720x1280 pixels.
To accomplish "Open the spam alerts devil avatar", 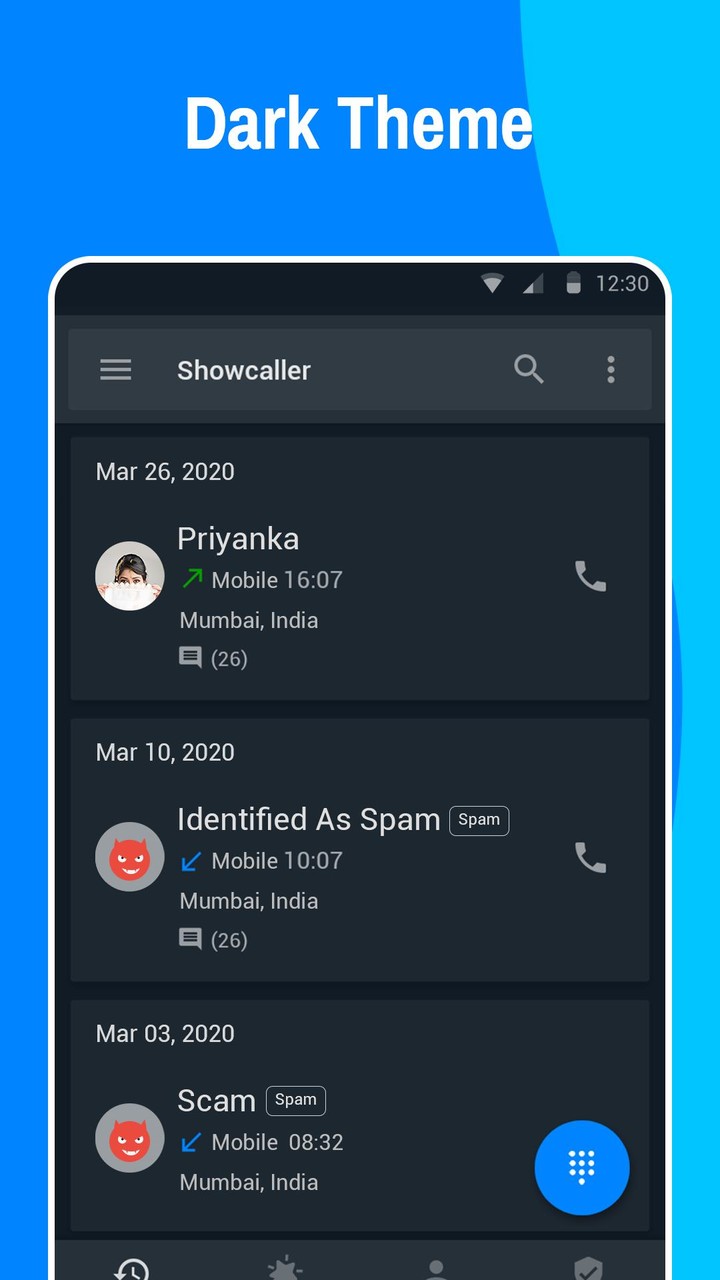I will pyautogui.click(x=129, y=857).
